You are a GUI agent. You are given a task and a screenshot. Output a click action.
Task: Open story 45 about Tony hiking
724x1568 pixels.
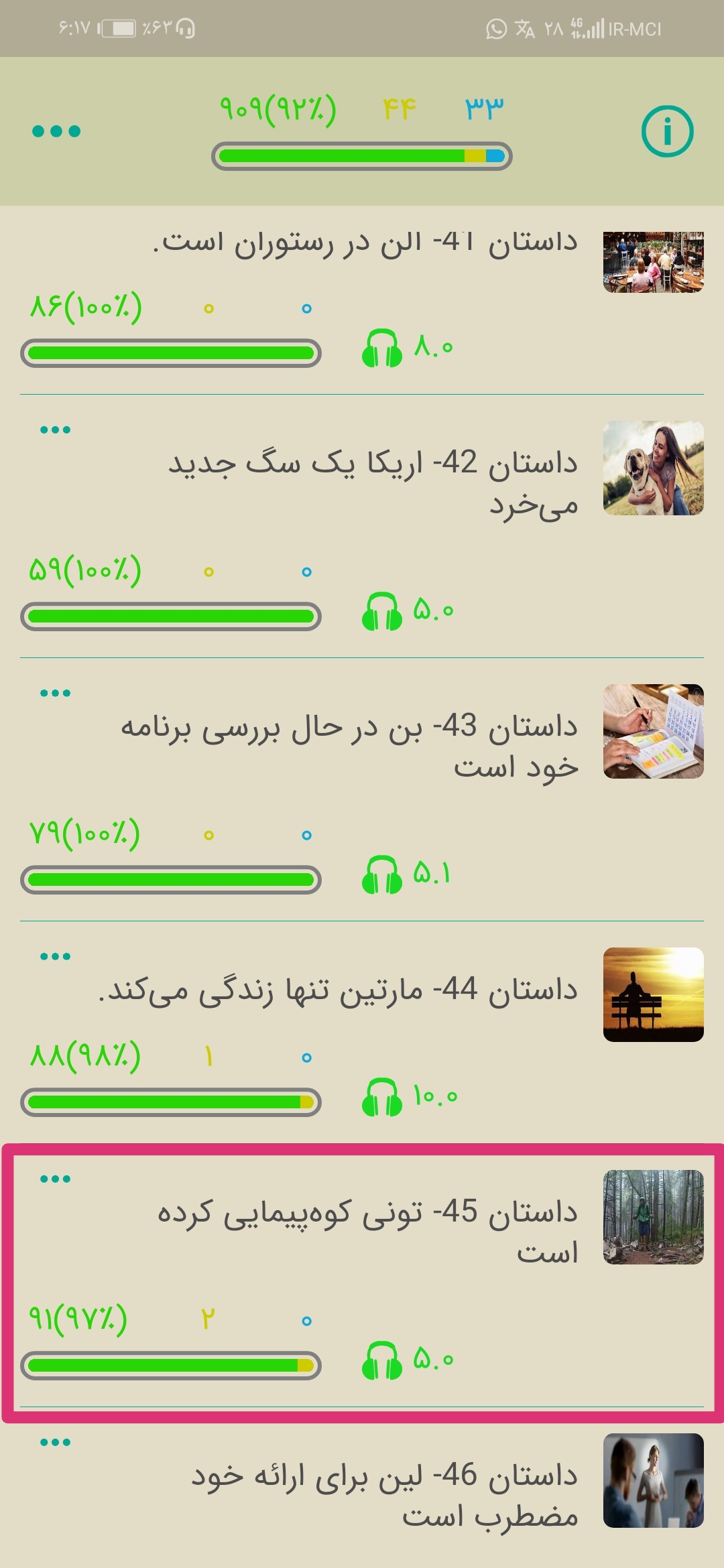[x=367, y=1232]
